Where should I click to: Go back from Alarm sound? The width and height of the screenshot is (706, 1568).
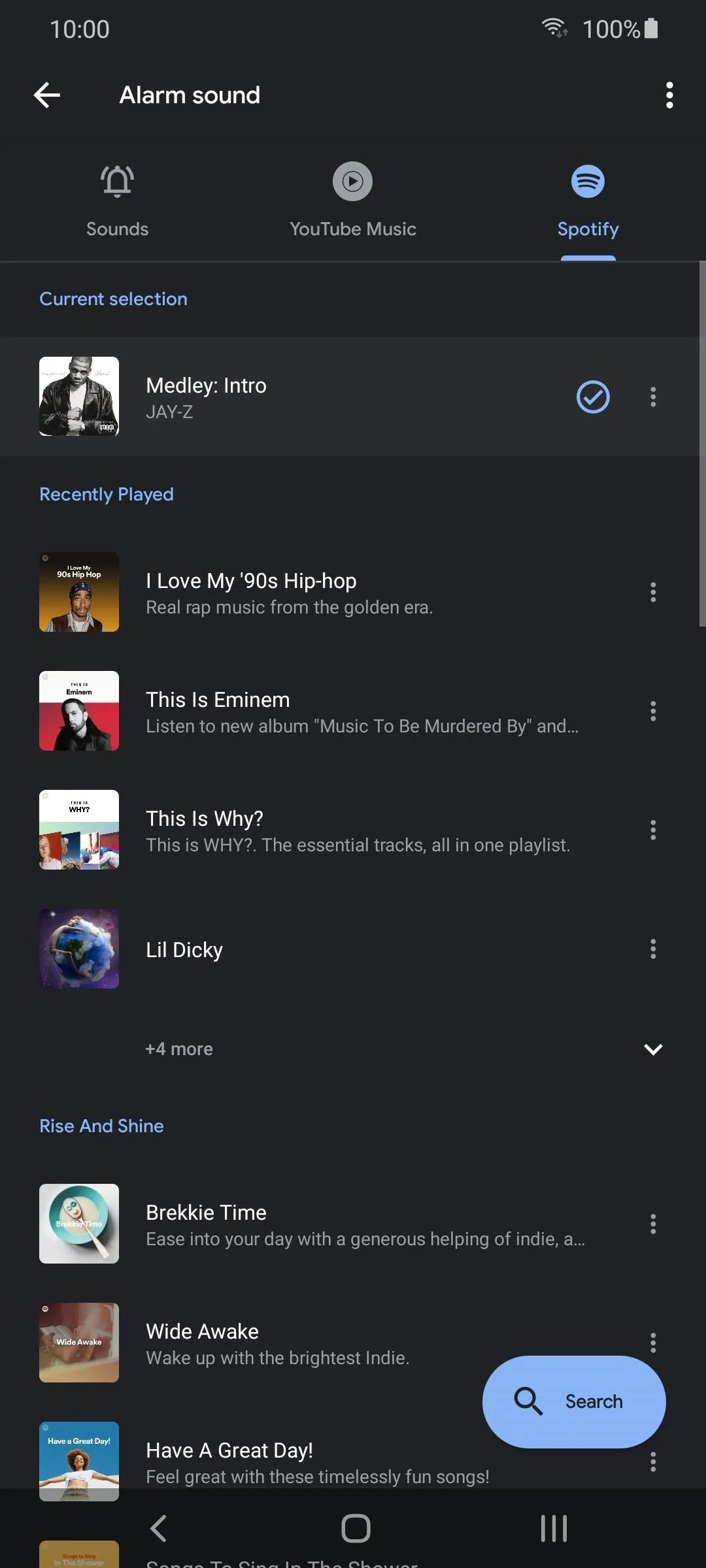click(x=47, y=95)
